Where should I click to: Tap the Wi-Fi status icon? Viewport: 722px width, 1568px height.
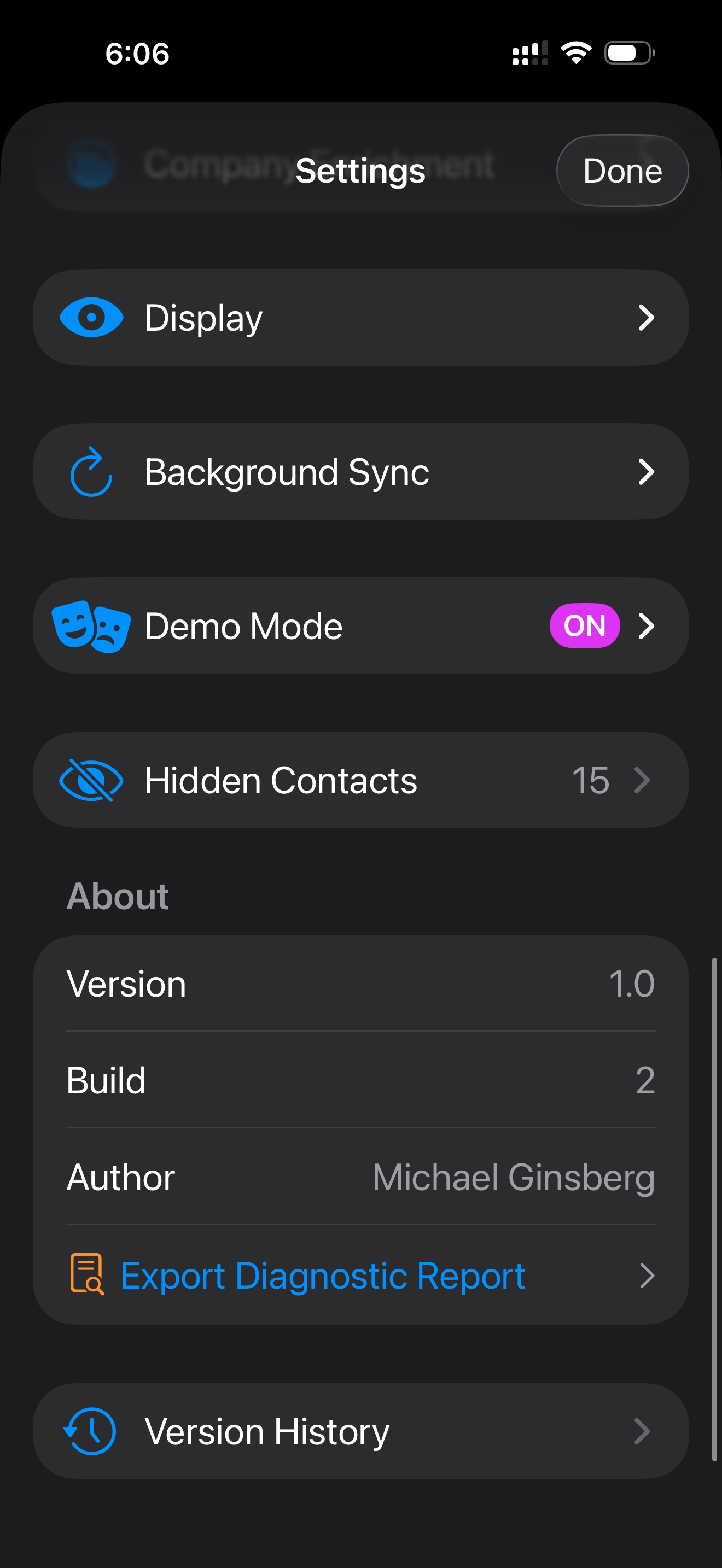[x=575, y=53]
